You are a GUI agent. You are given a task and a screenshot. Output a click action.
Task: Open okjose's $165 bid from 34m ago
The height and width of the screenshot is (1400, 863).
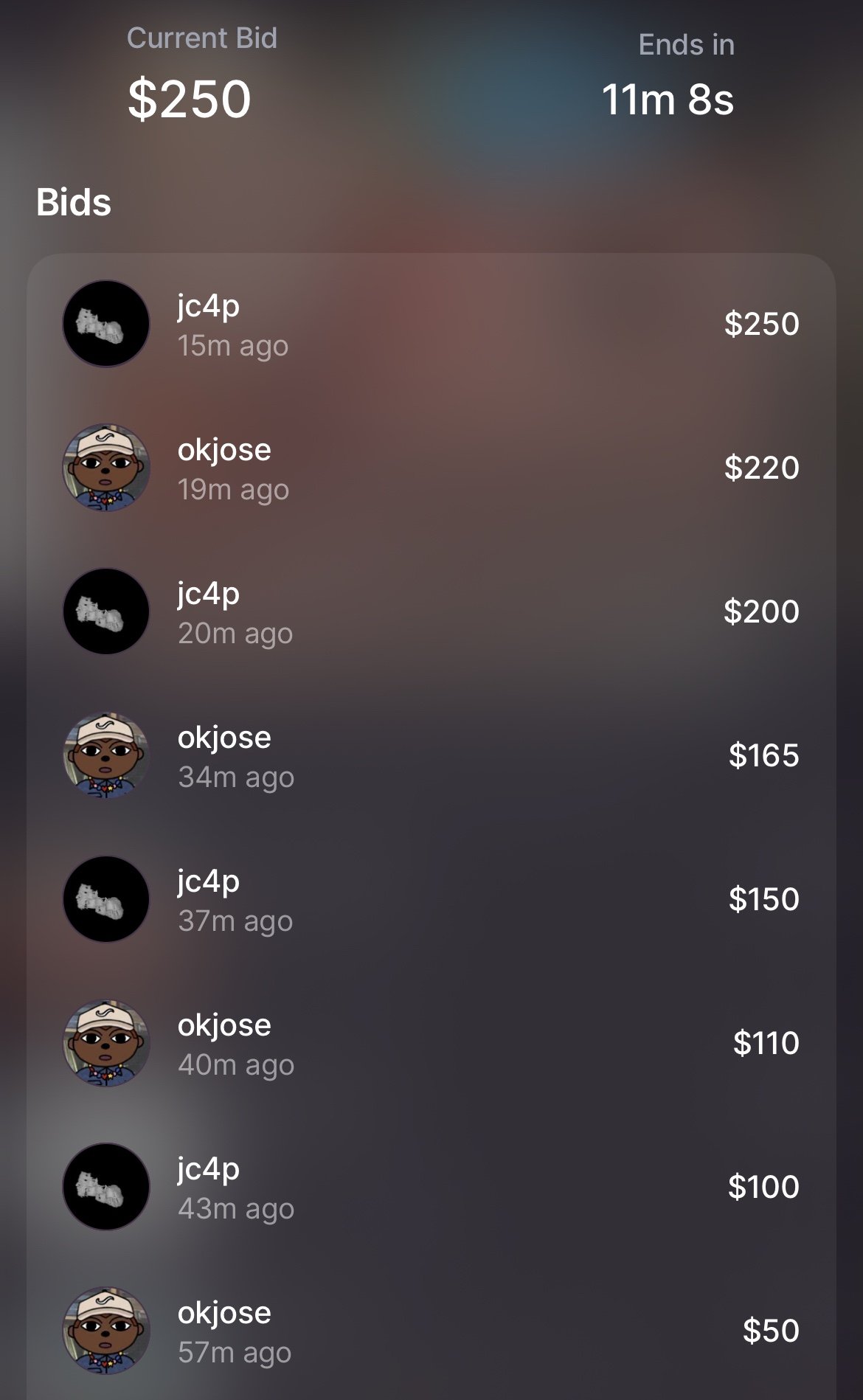(431, 755)
